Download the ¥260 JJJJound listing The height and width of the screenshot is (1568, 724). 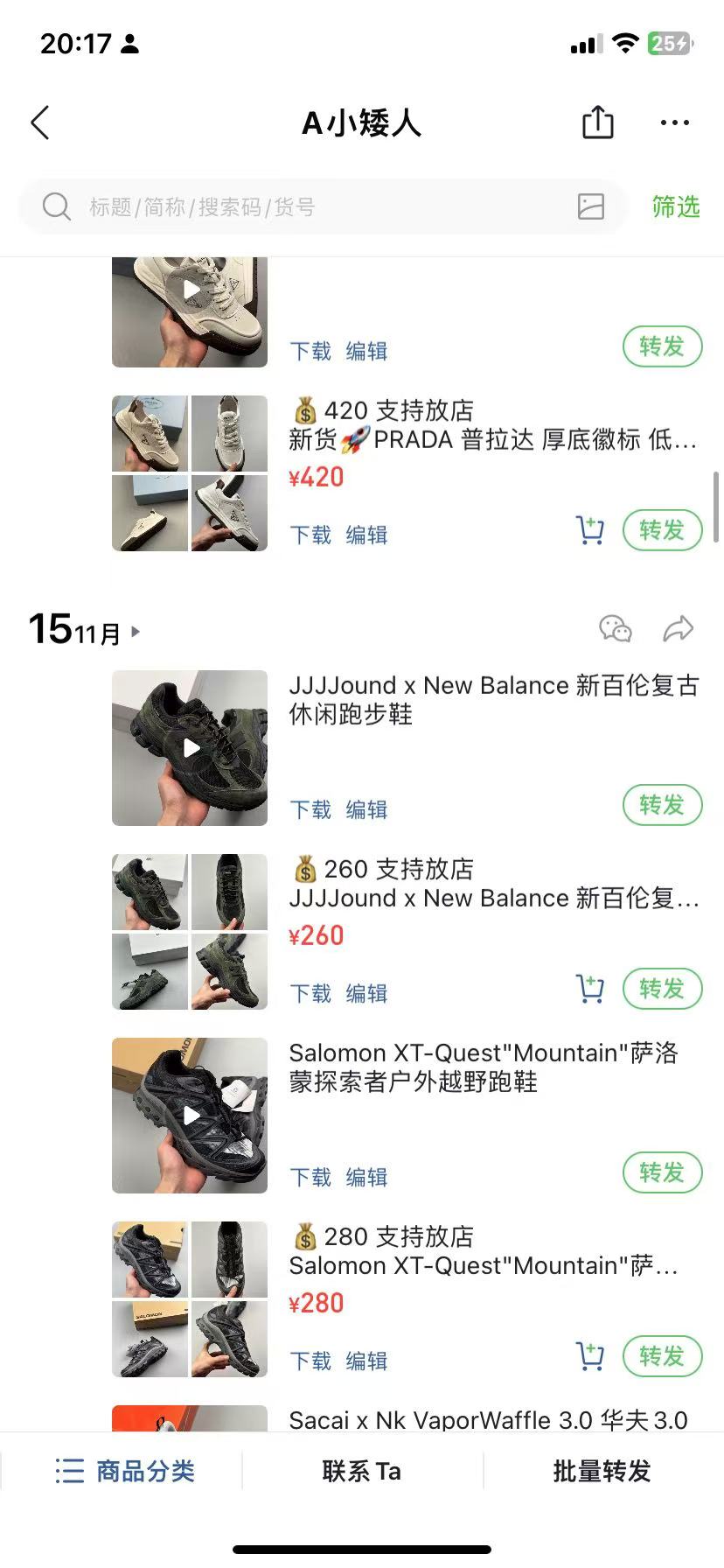[x=310, y=994]
